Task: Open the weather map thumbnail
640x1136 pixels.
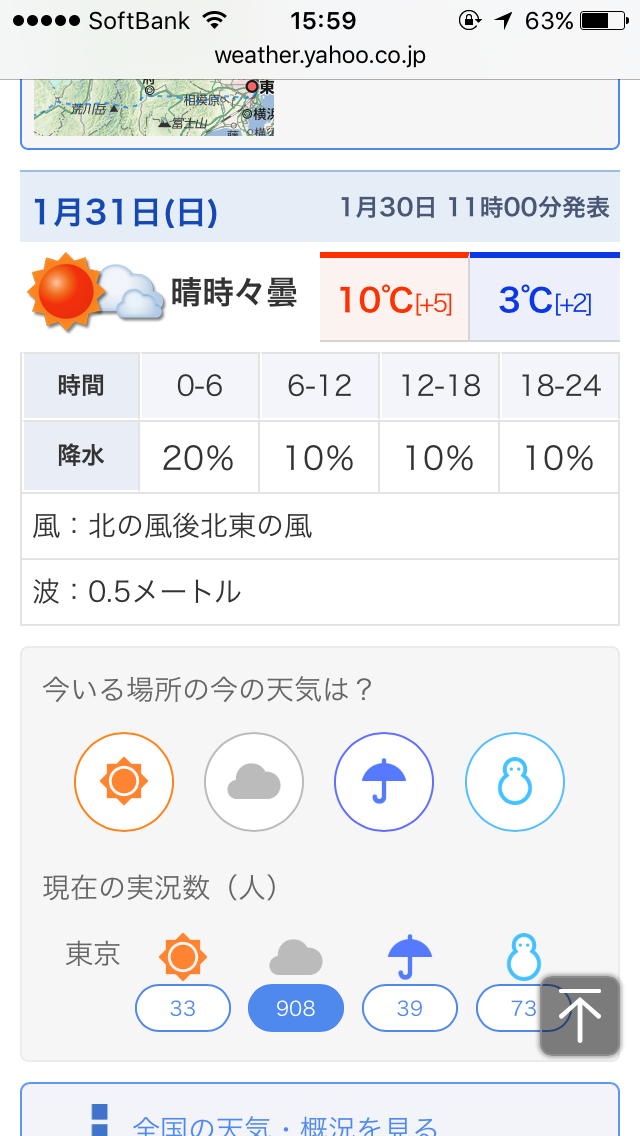Action: [x=154, y=107]
